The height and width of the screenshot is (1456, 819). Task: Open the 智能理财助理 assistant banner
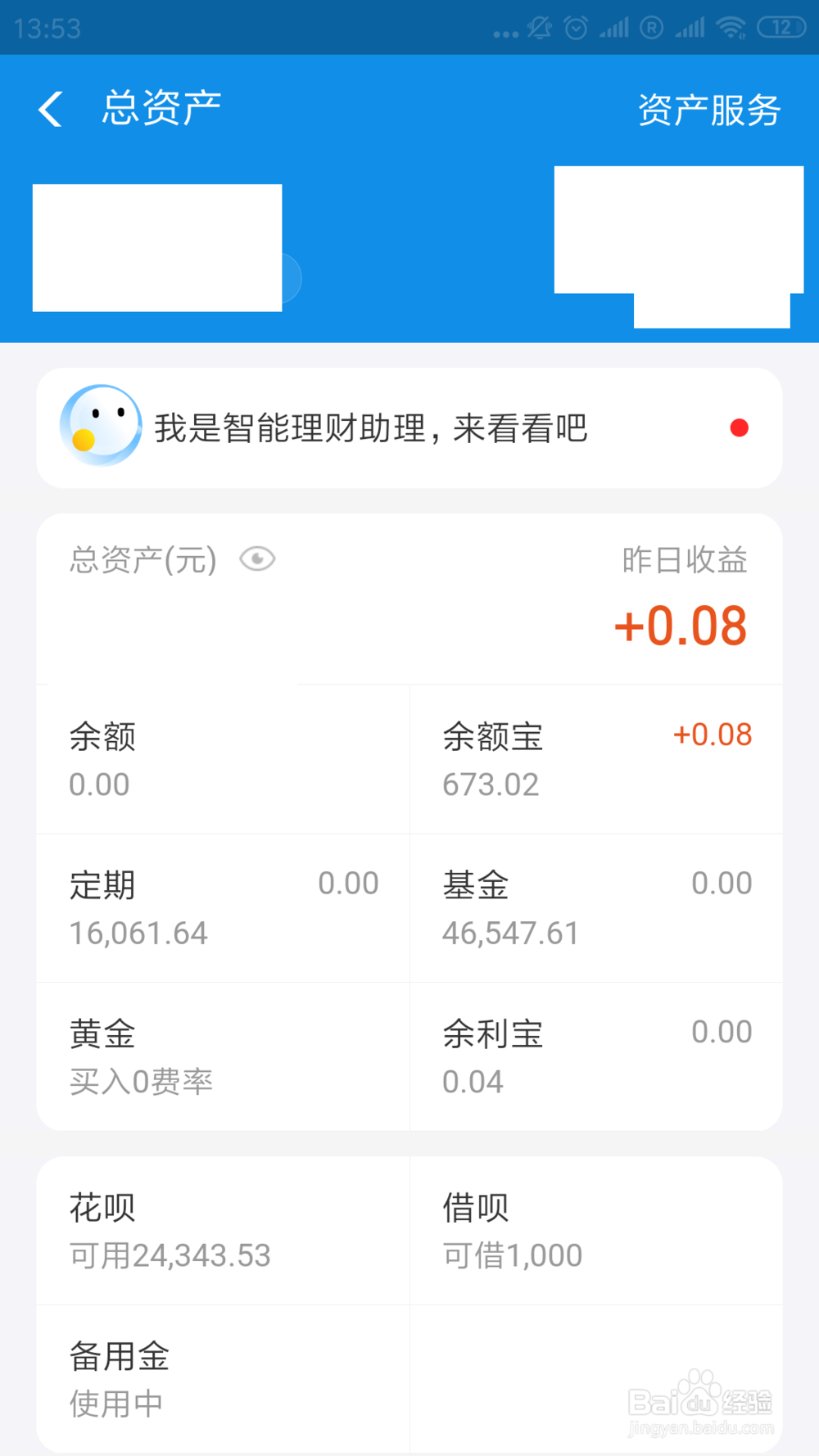pyautogui.click(x=408, y=428)
